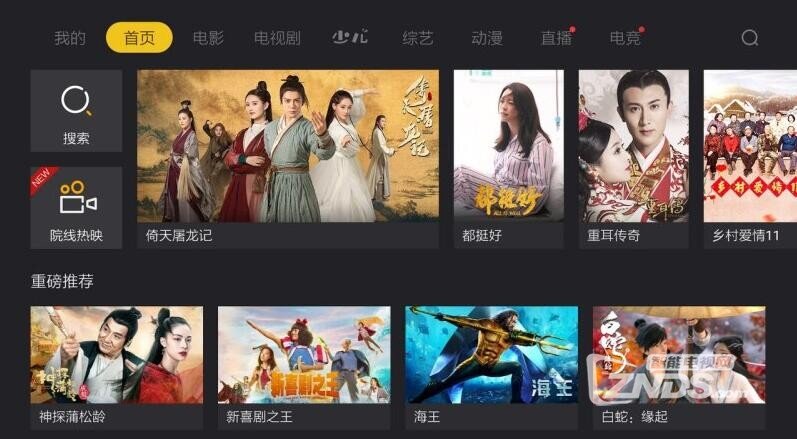The width and height of the screenshot is (797, 439).
Task: Switch to the 综艺 tab
Action: point(418,39)
